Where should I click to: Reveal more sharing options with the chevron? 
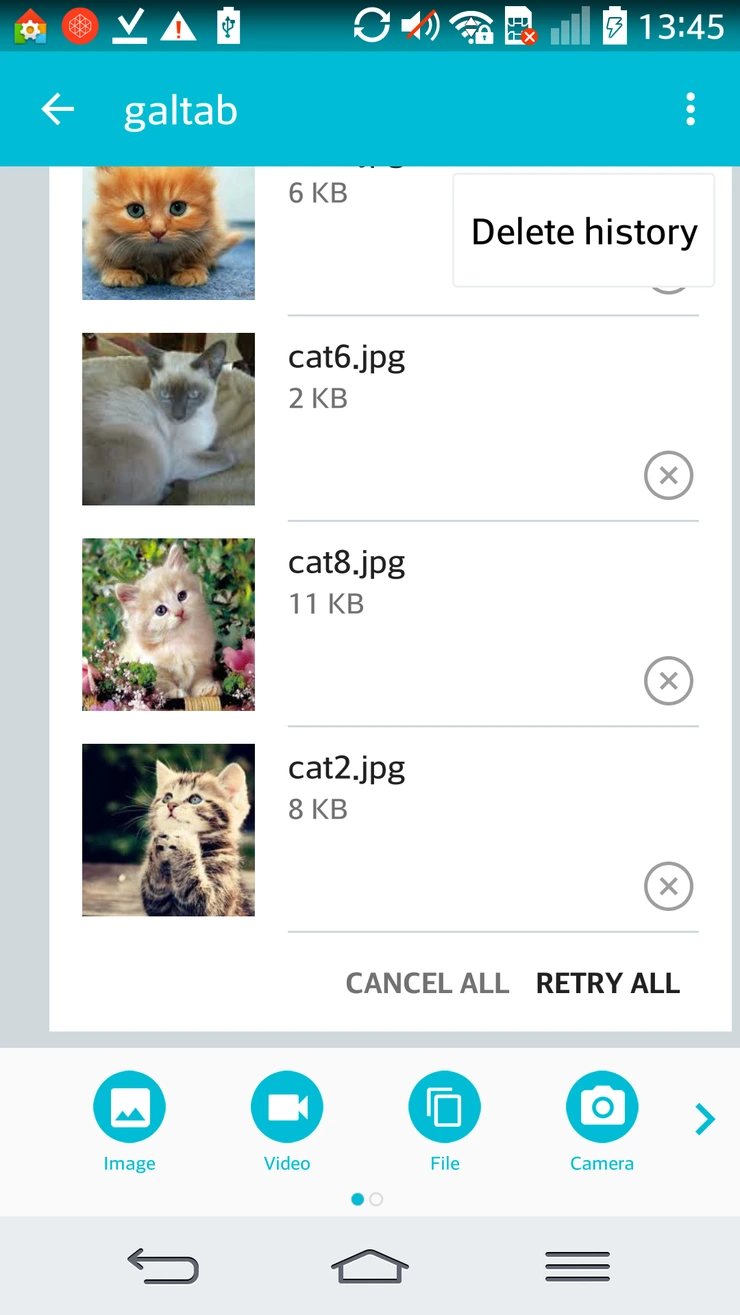click(x=704, y=1119)
